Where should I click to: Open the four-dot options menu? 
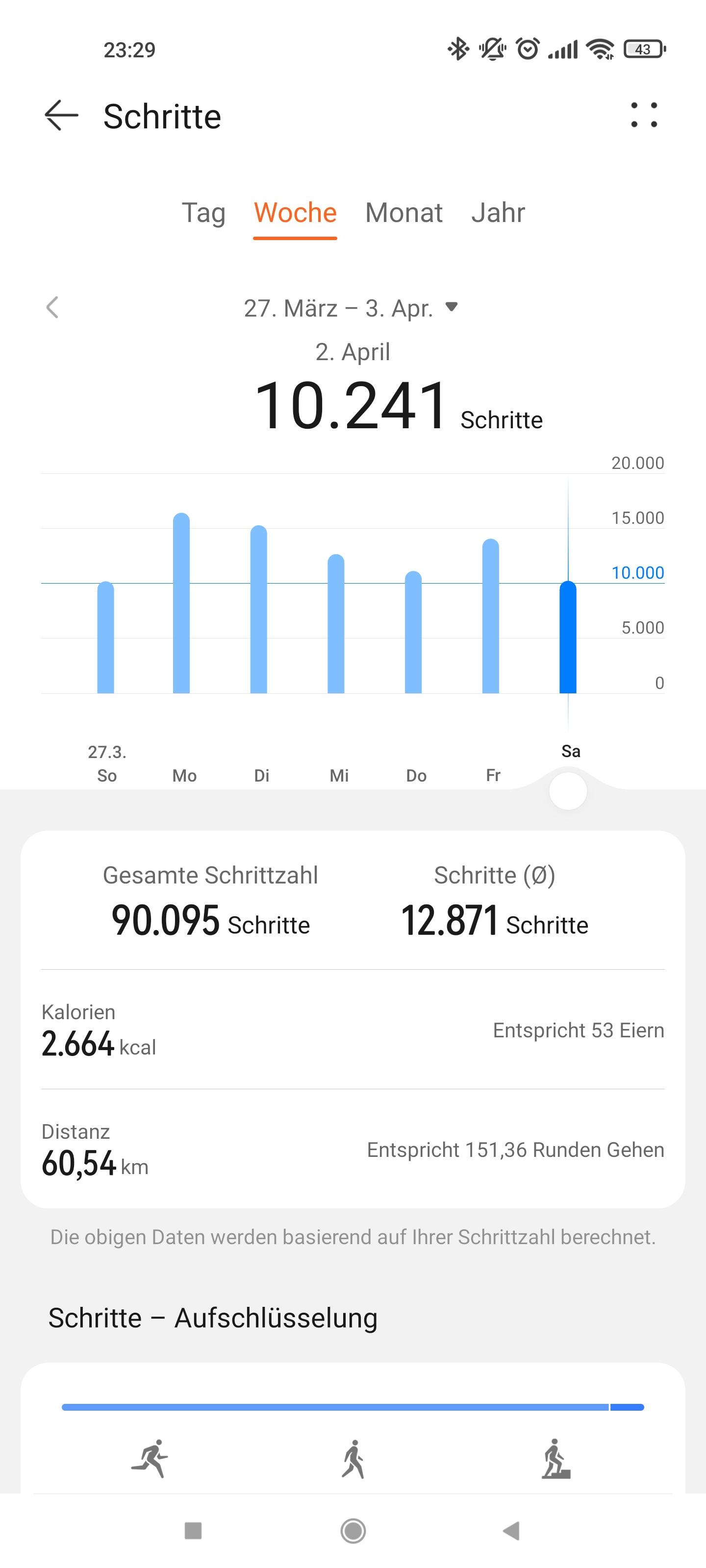click(x=644, y=115)
